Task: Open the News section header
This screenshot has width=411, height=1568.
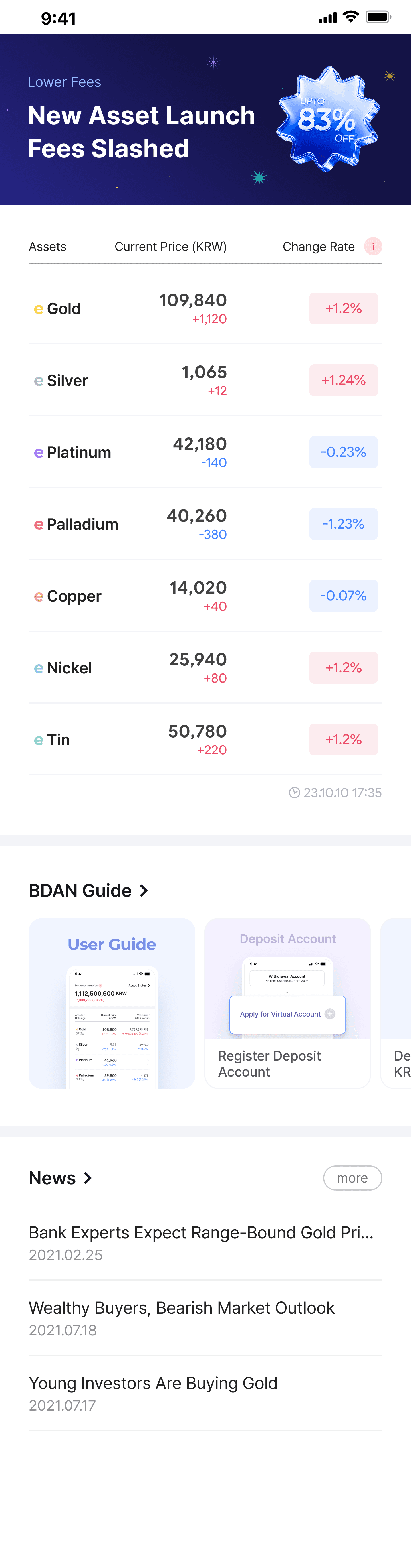Action: (61, 1178)
